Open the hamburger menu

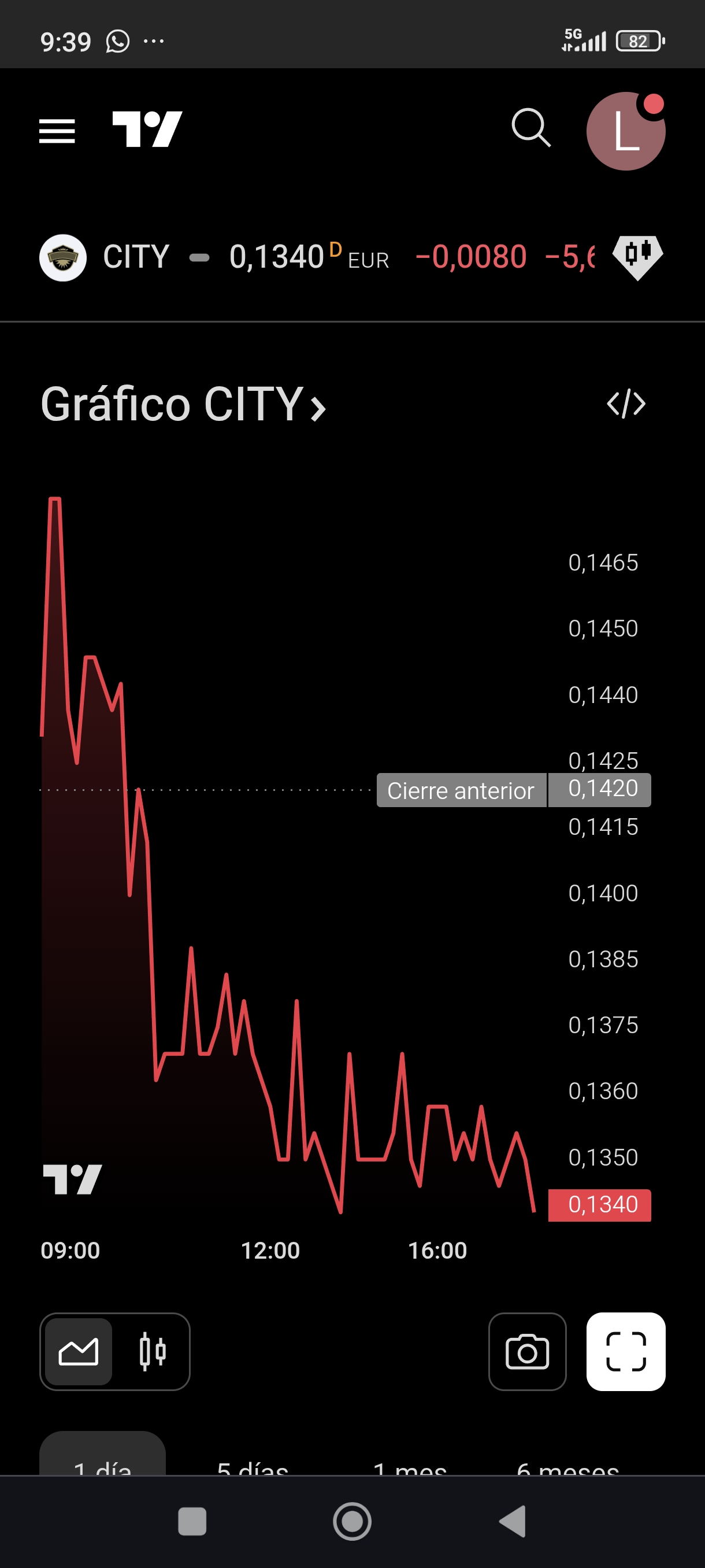(57, 131)
